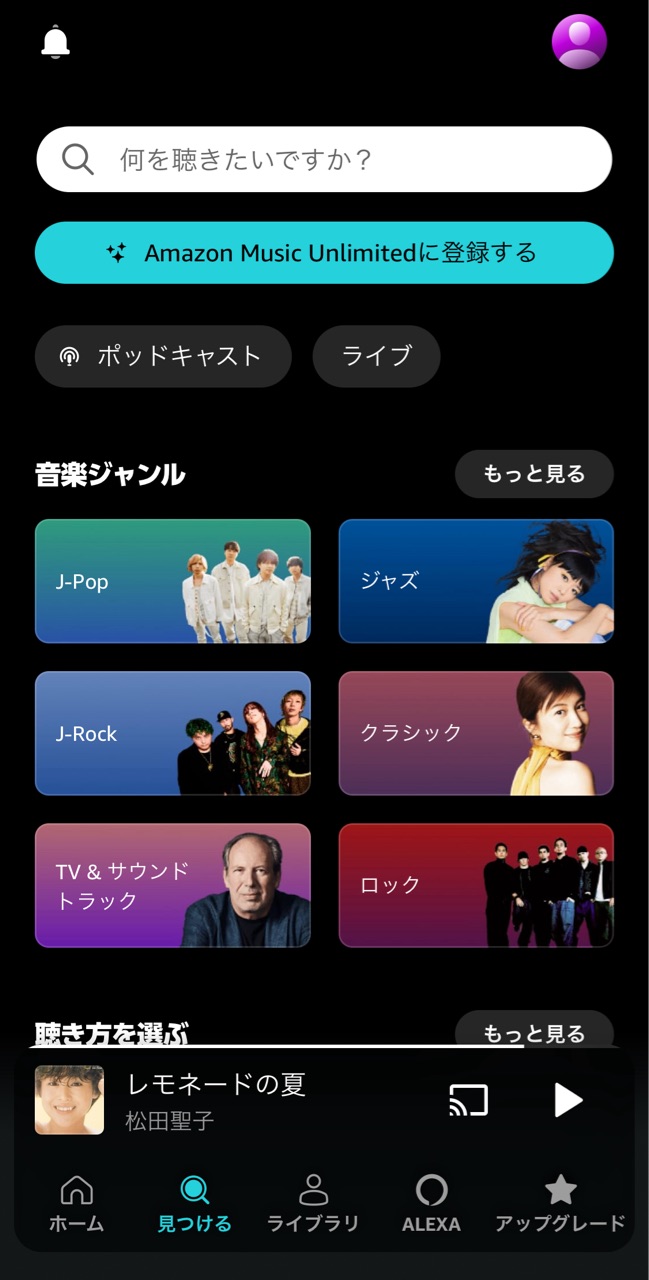
Task: Open the ジャズ genre card
Action: tap(476, 581)
